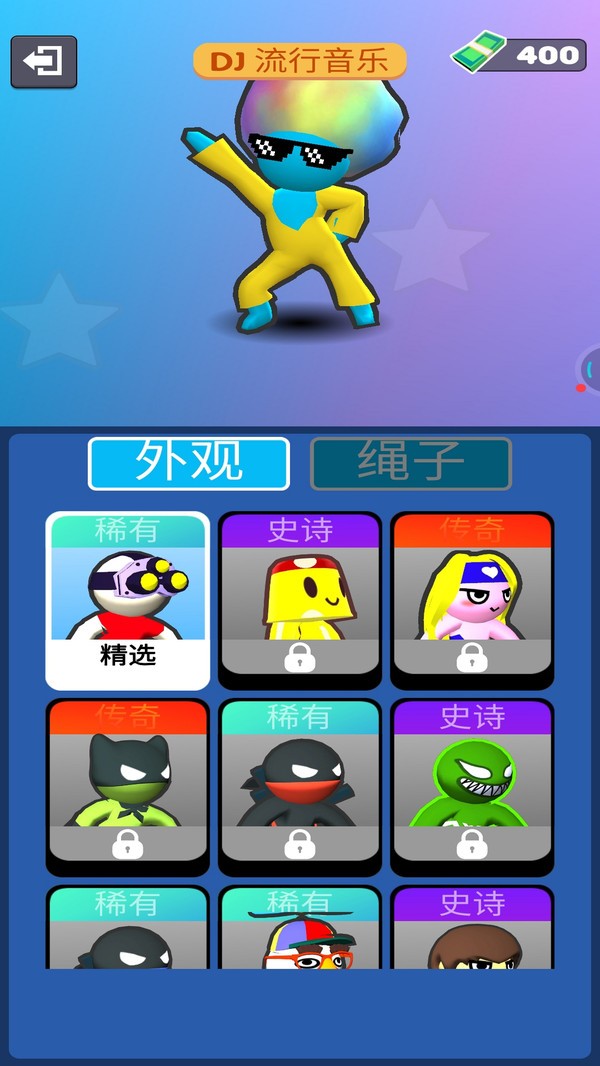Switch to the 外观 tab

point(189,463)
